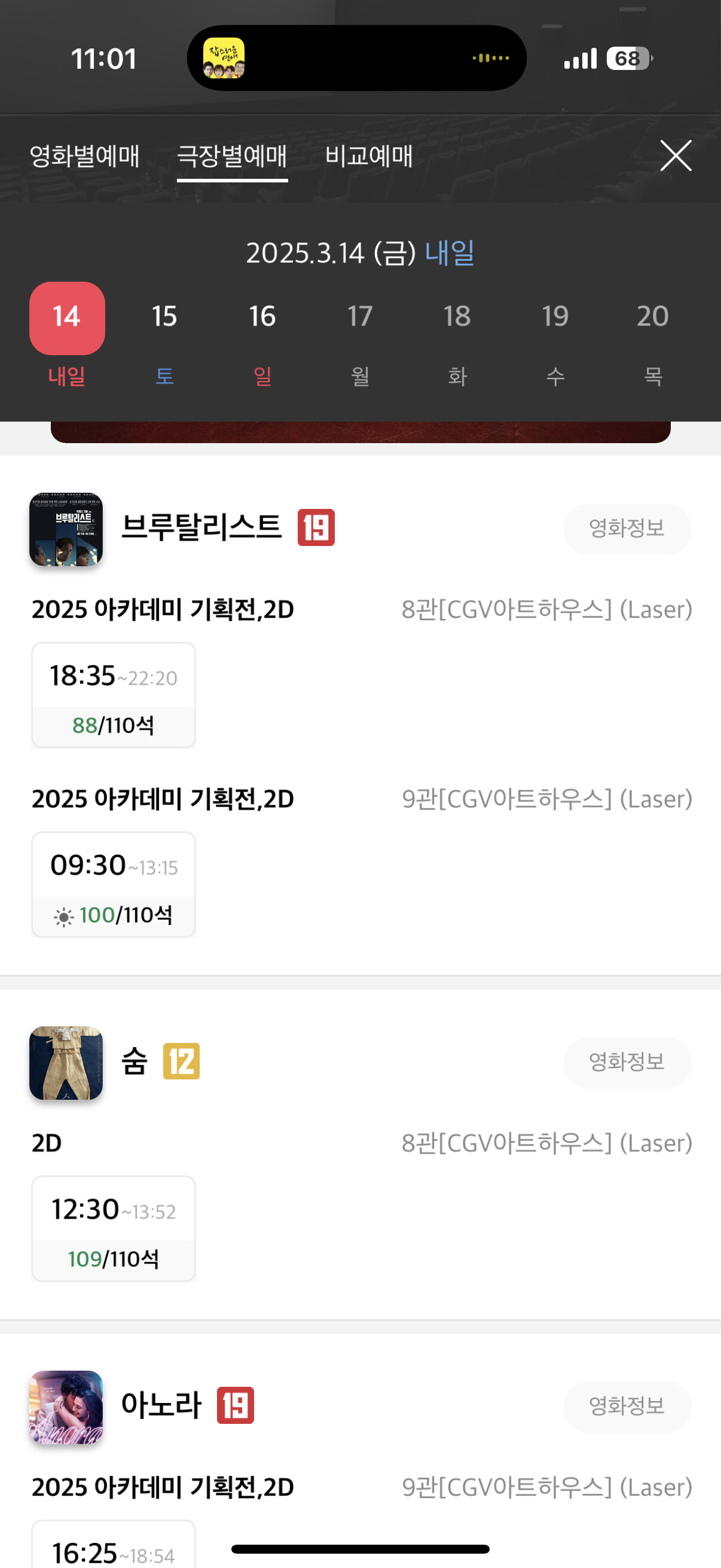Open 영화정보 for 브루탈리스트
721x1568 pixels.
(x=627, y=529)
